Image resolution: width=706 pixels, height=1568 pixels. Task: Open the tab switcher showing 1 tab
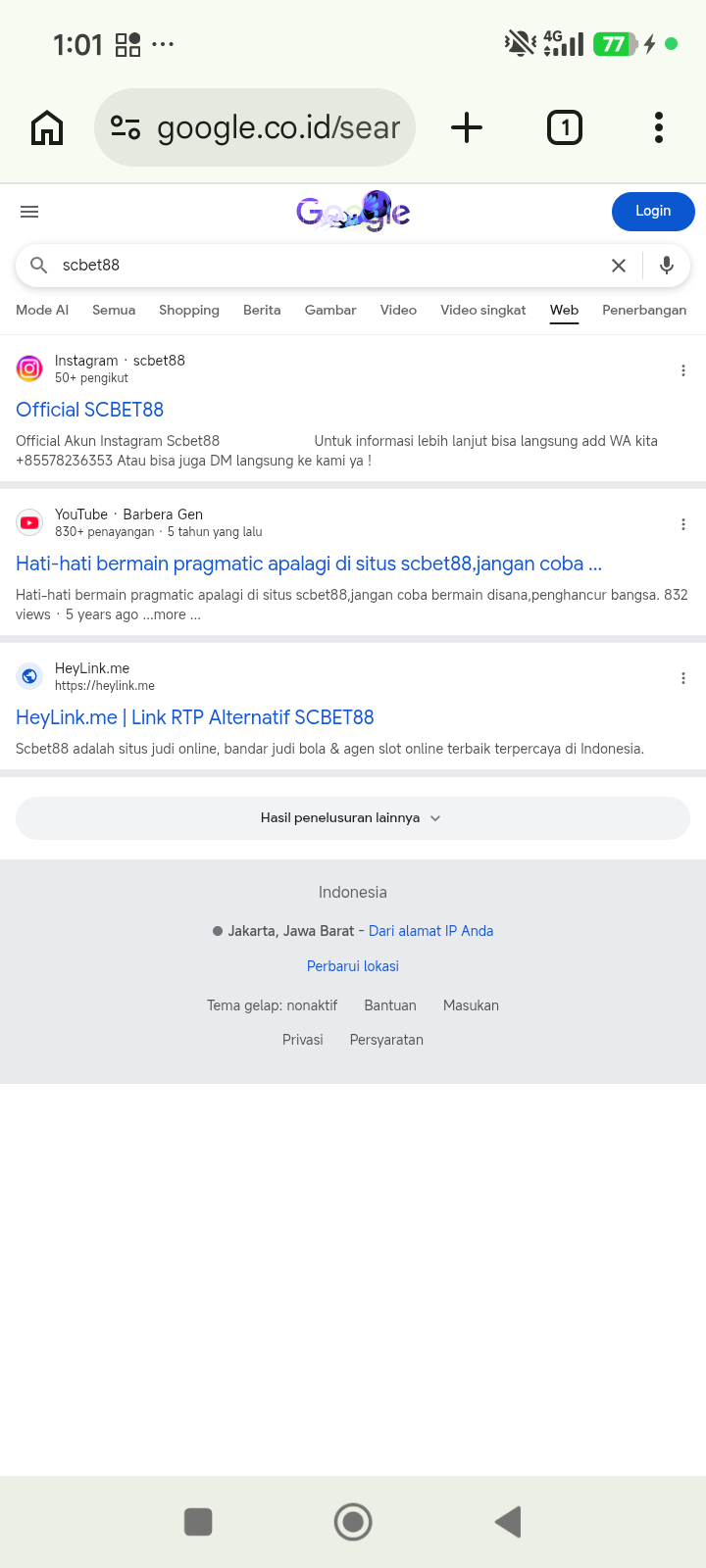[565, 127]
